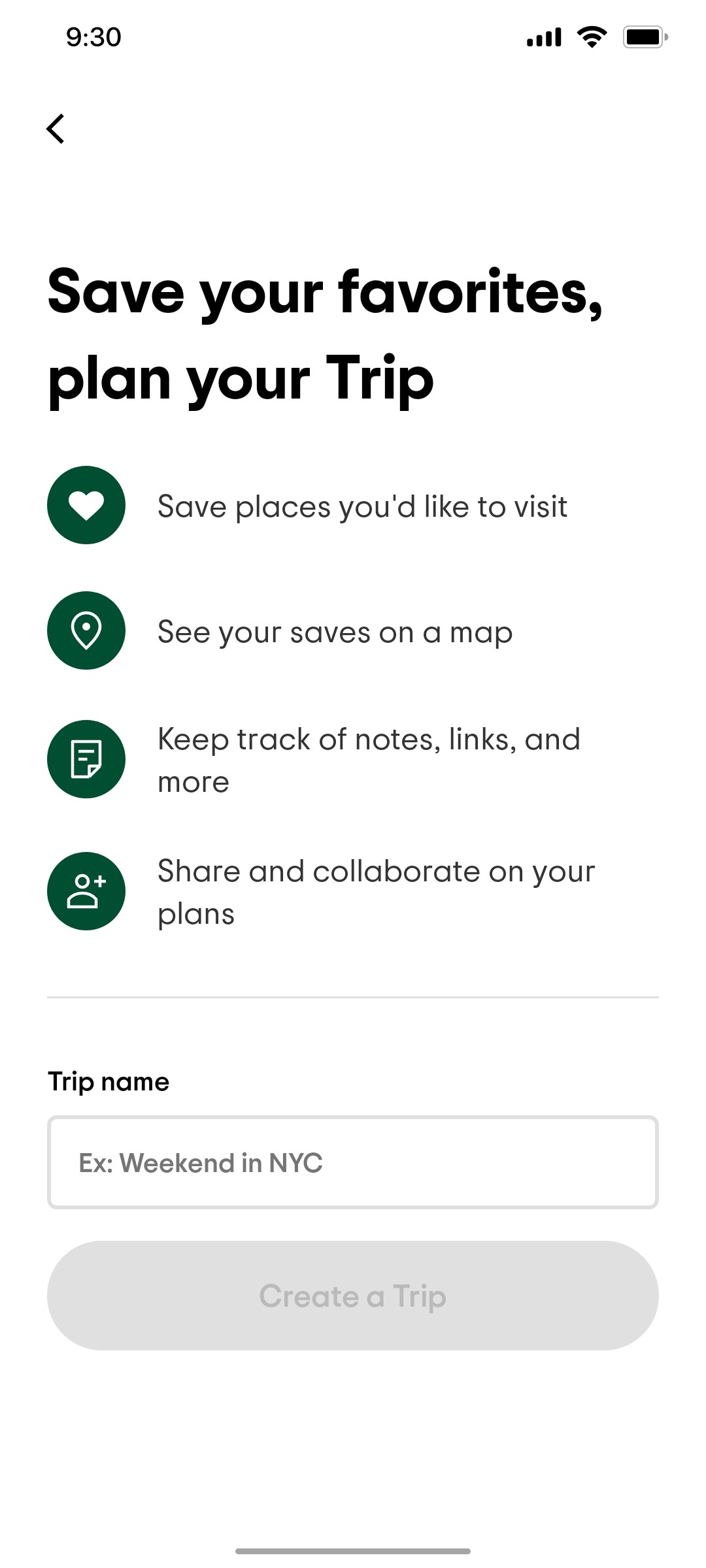The width and height of the screenshot is (706, 1568).
Task: Tap the add collaborator icon
Action: pos(86,890)
